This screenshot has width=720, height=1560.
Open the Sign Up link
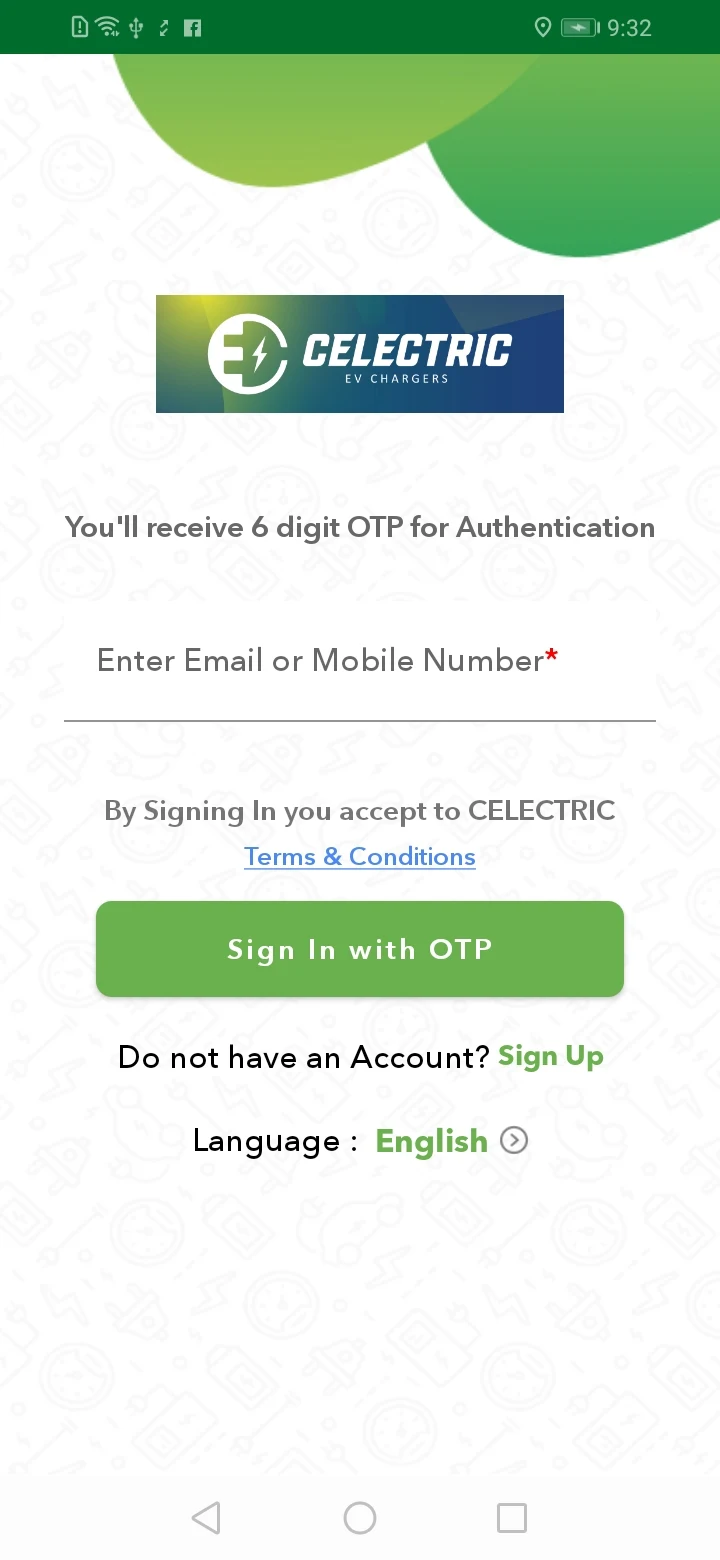(x=550, y=1057)
